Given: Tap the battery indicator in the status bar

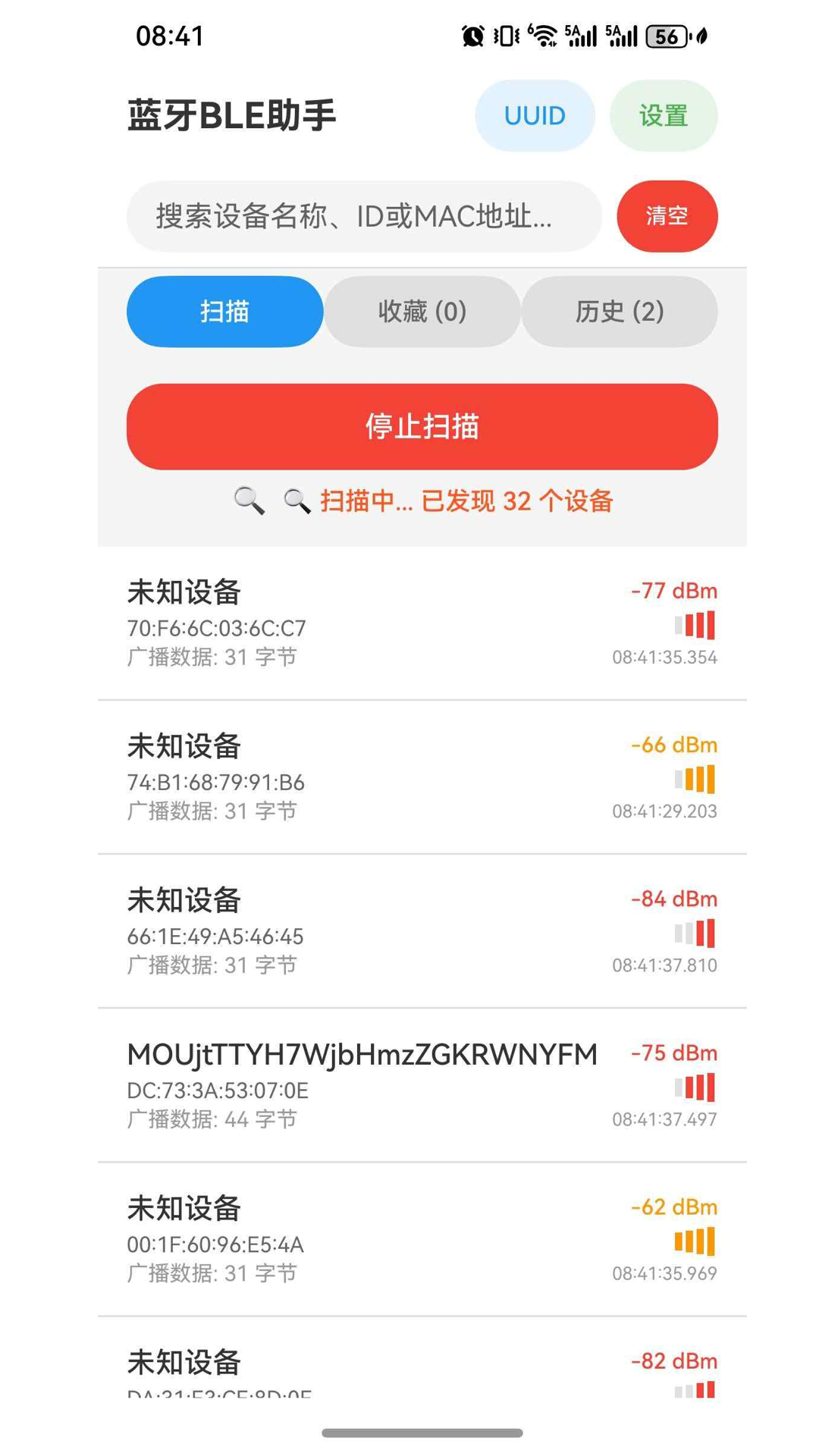Looking at the screenshot, I should pyautogui.click(x=666, y=36).
